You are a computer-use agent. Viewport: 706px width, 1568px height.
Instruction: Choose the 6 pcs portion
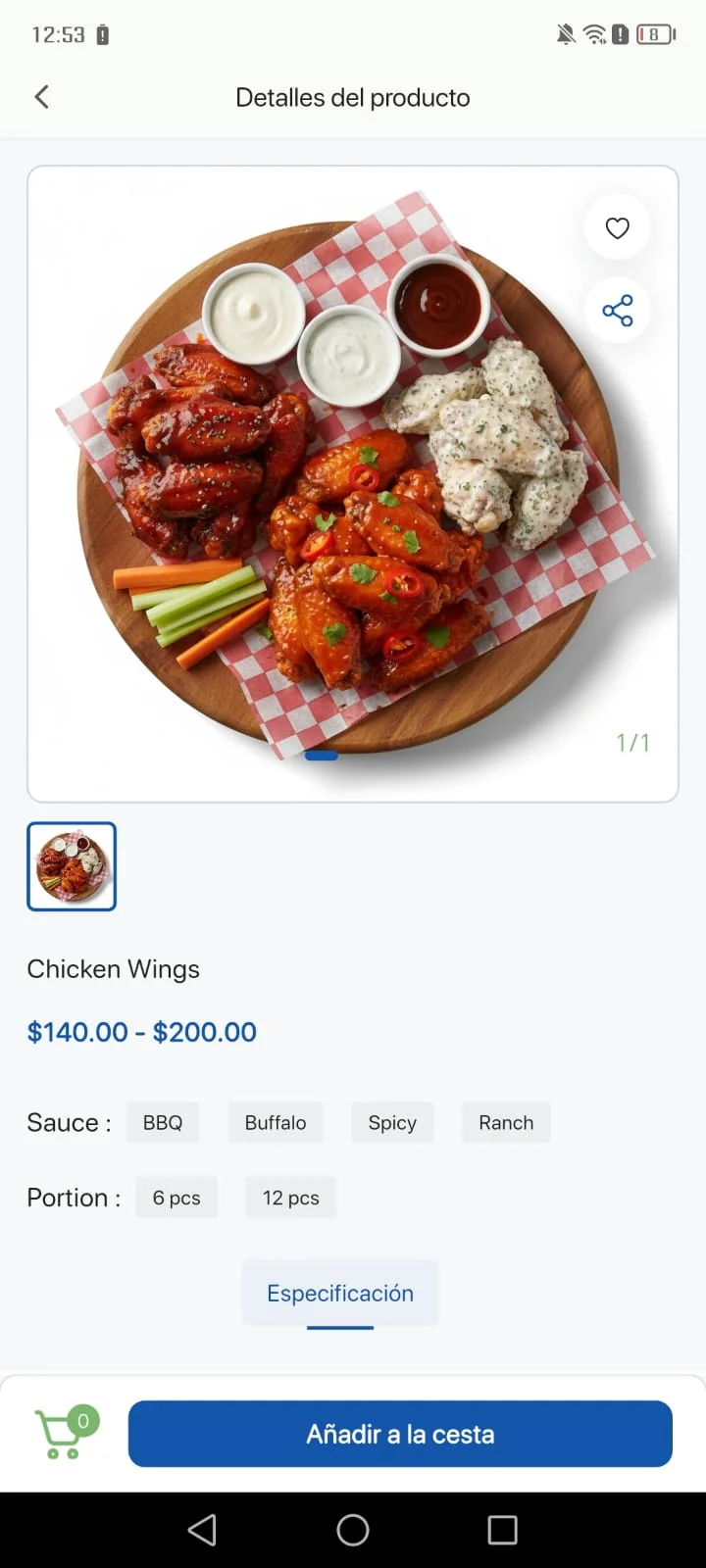point(176,1198)
